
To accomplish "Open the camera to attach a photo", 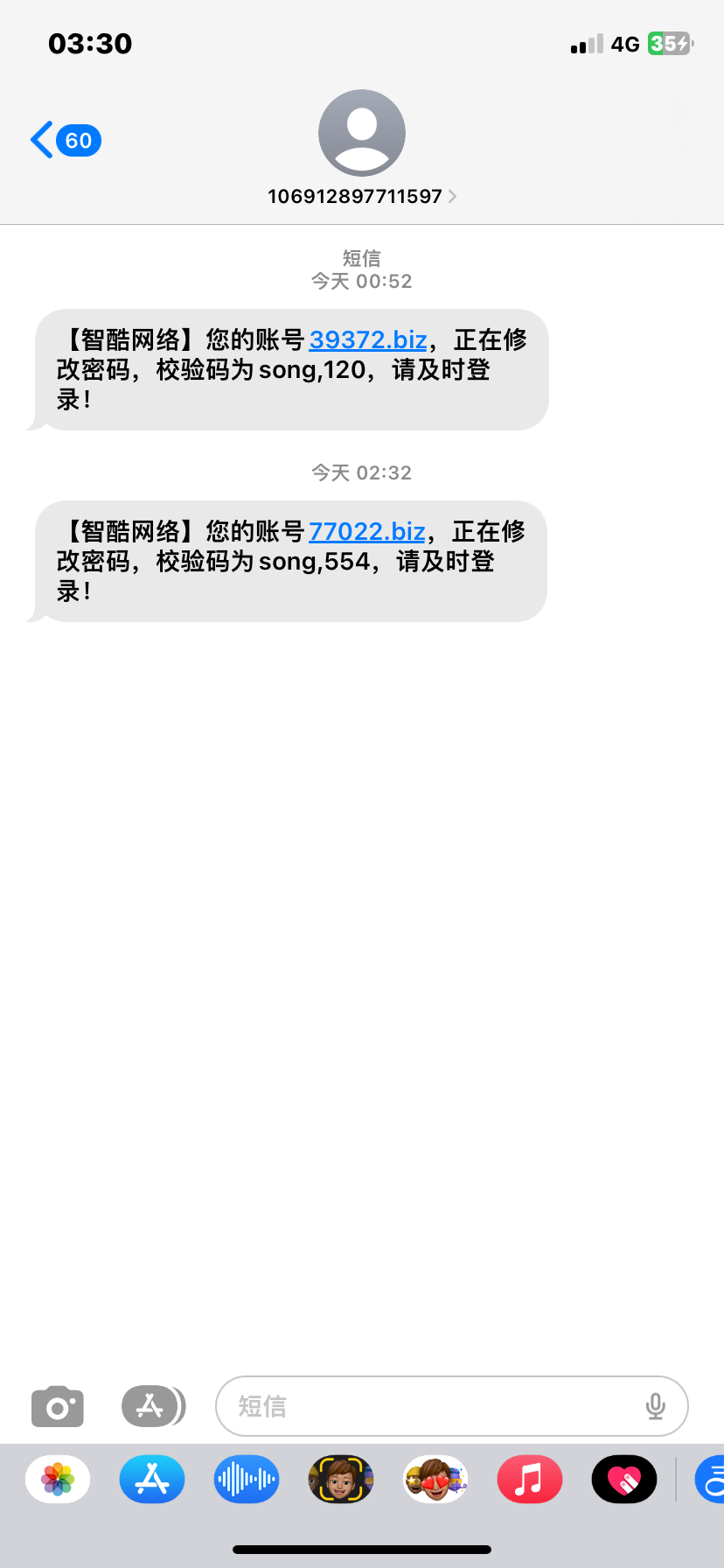I will [58, 1406].
